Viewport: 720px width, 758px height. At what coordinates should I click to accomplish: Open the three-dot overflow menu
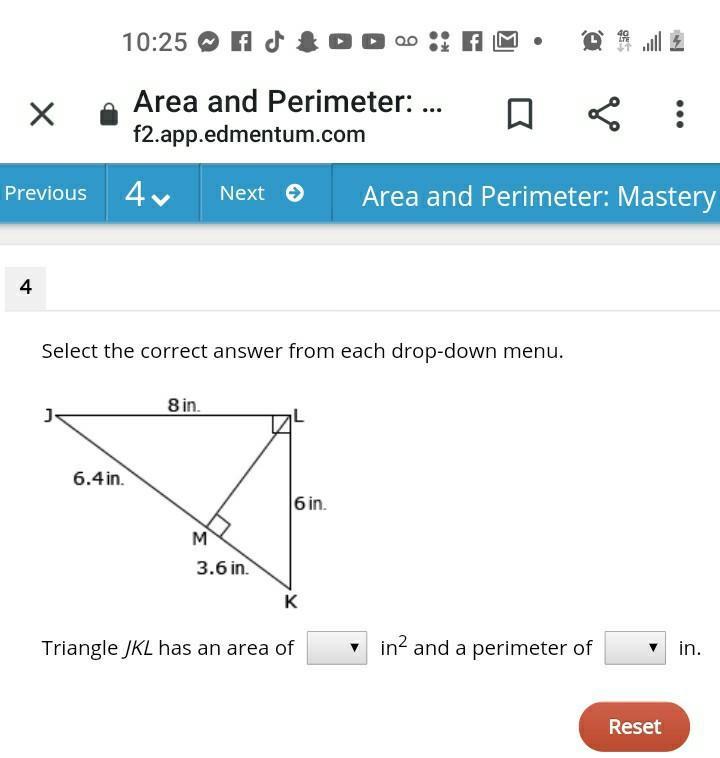click(680, 114)
